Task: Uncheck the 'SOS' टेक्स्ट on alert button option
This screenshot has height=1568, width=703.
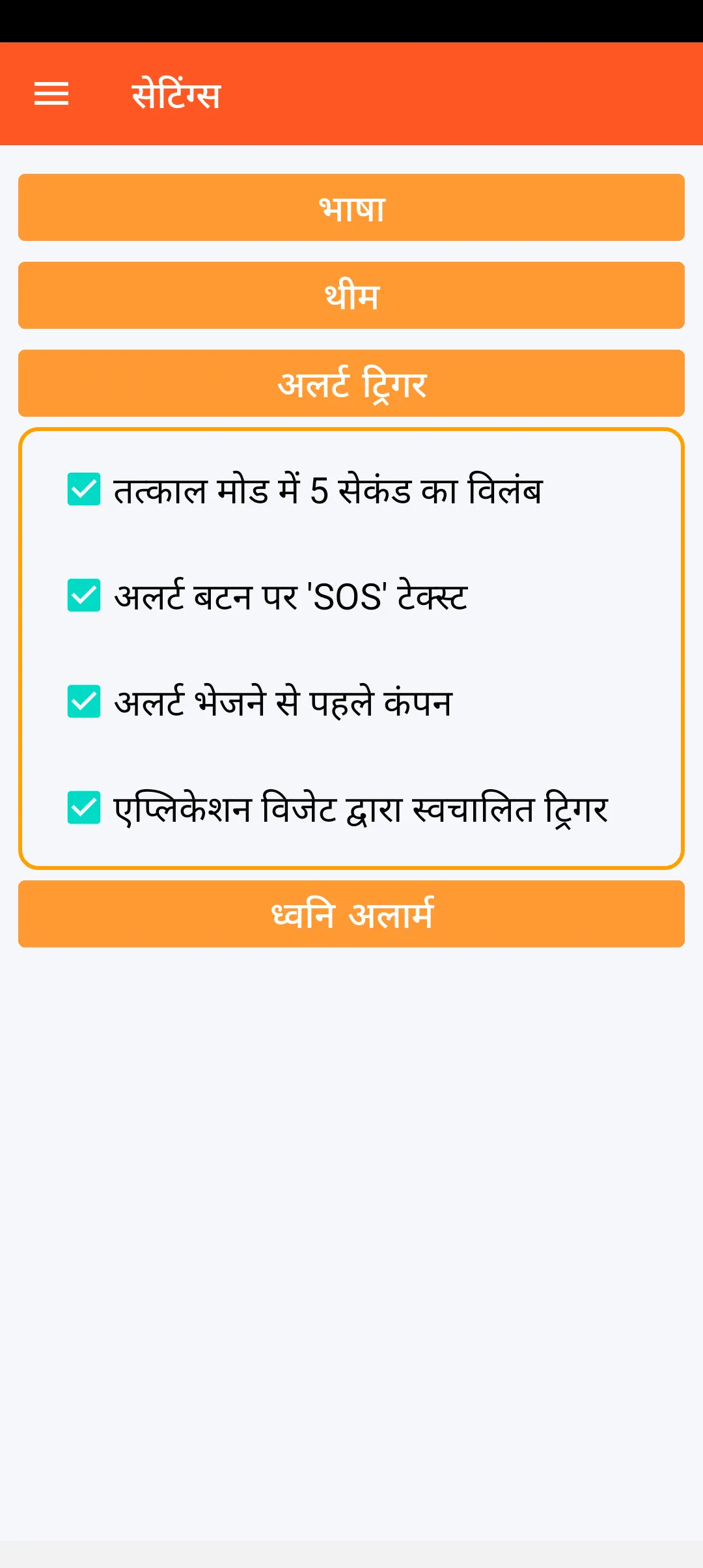Action: tap(84, 596)
